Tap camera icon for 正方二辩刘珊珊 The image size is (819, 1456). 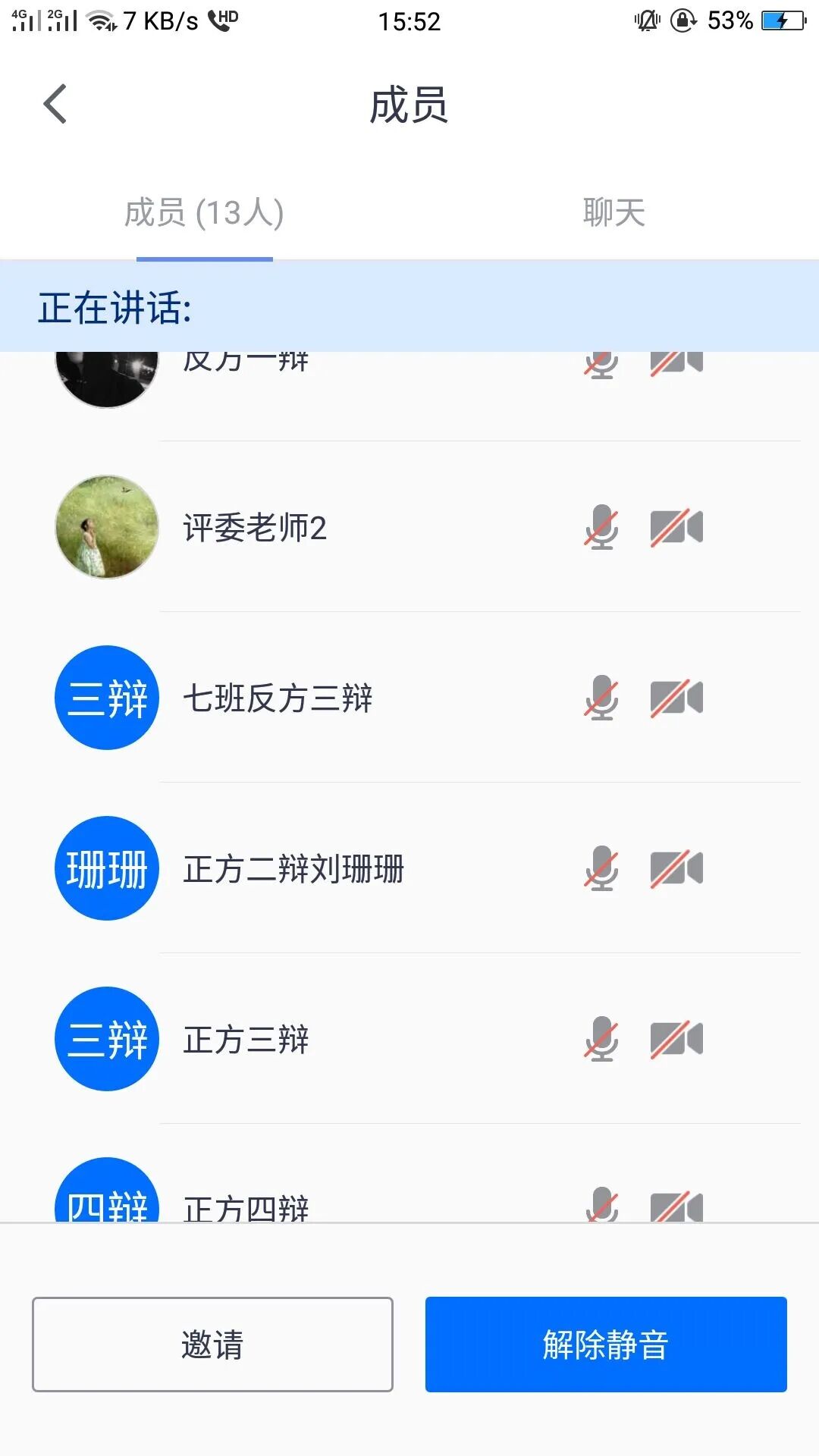click(x=676, y=868)
